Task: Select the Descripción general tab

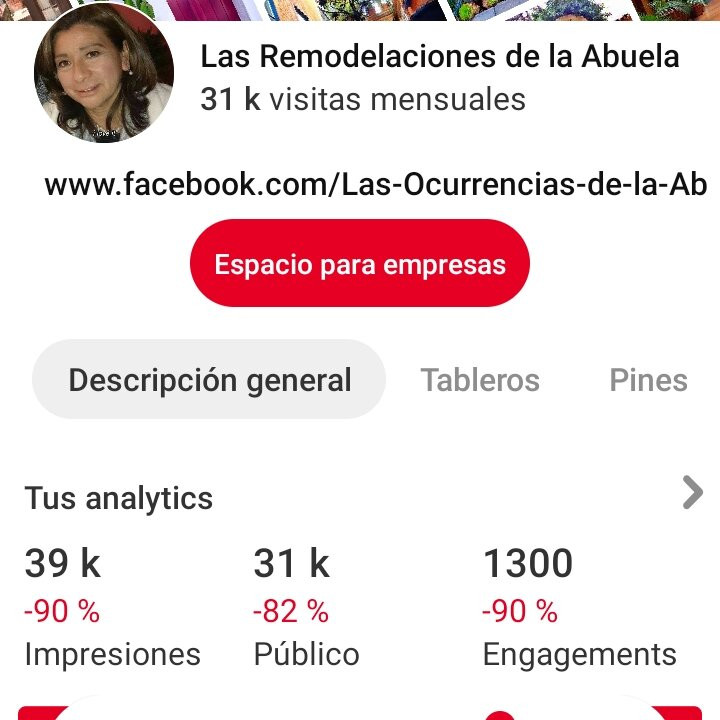Action: click(209, 380)
